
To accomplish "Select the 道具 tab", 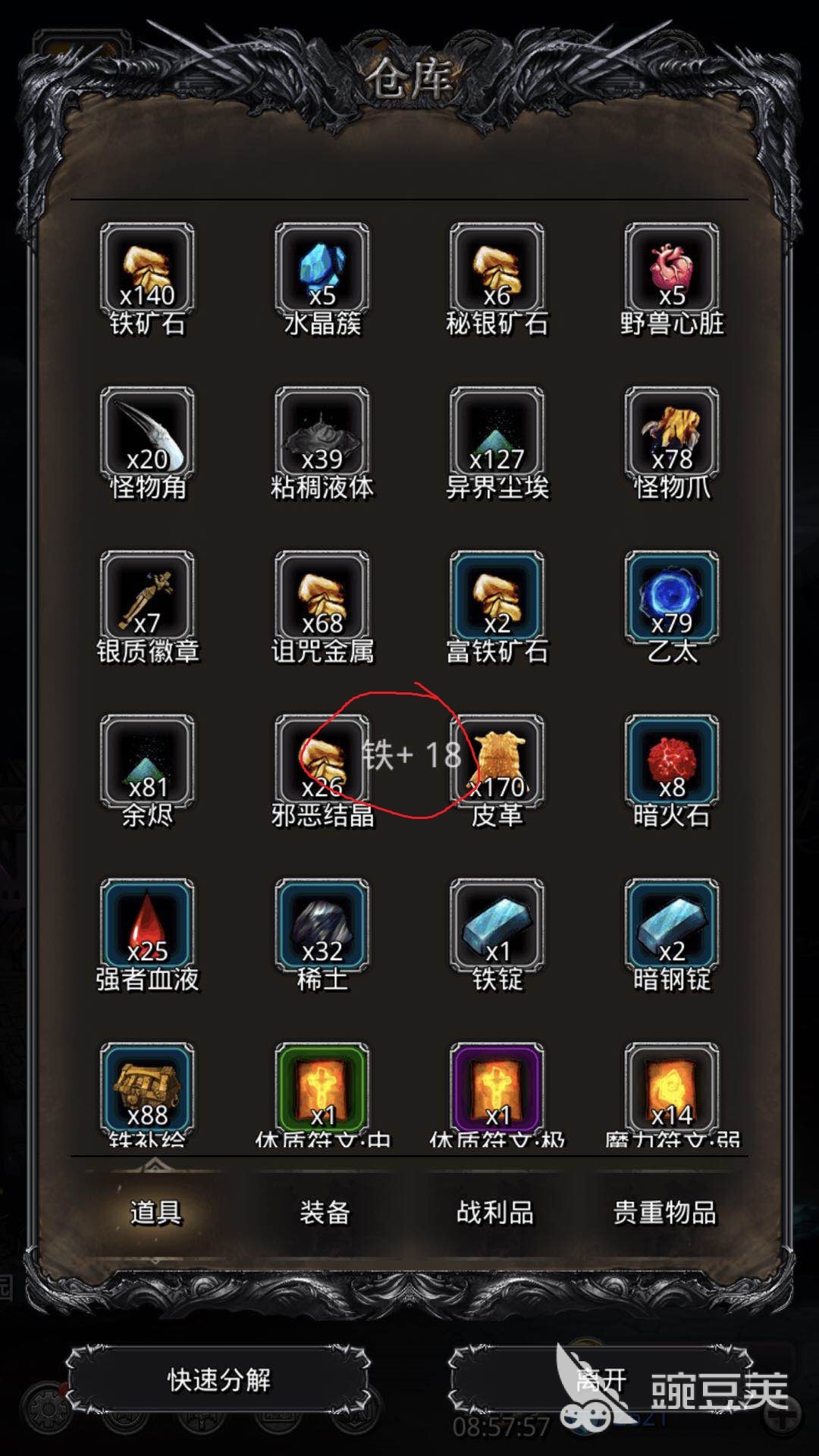I will click(x=155, y=1212).
